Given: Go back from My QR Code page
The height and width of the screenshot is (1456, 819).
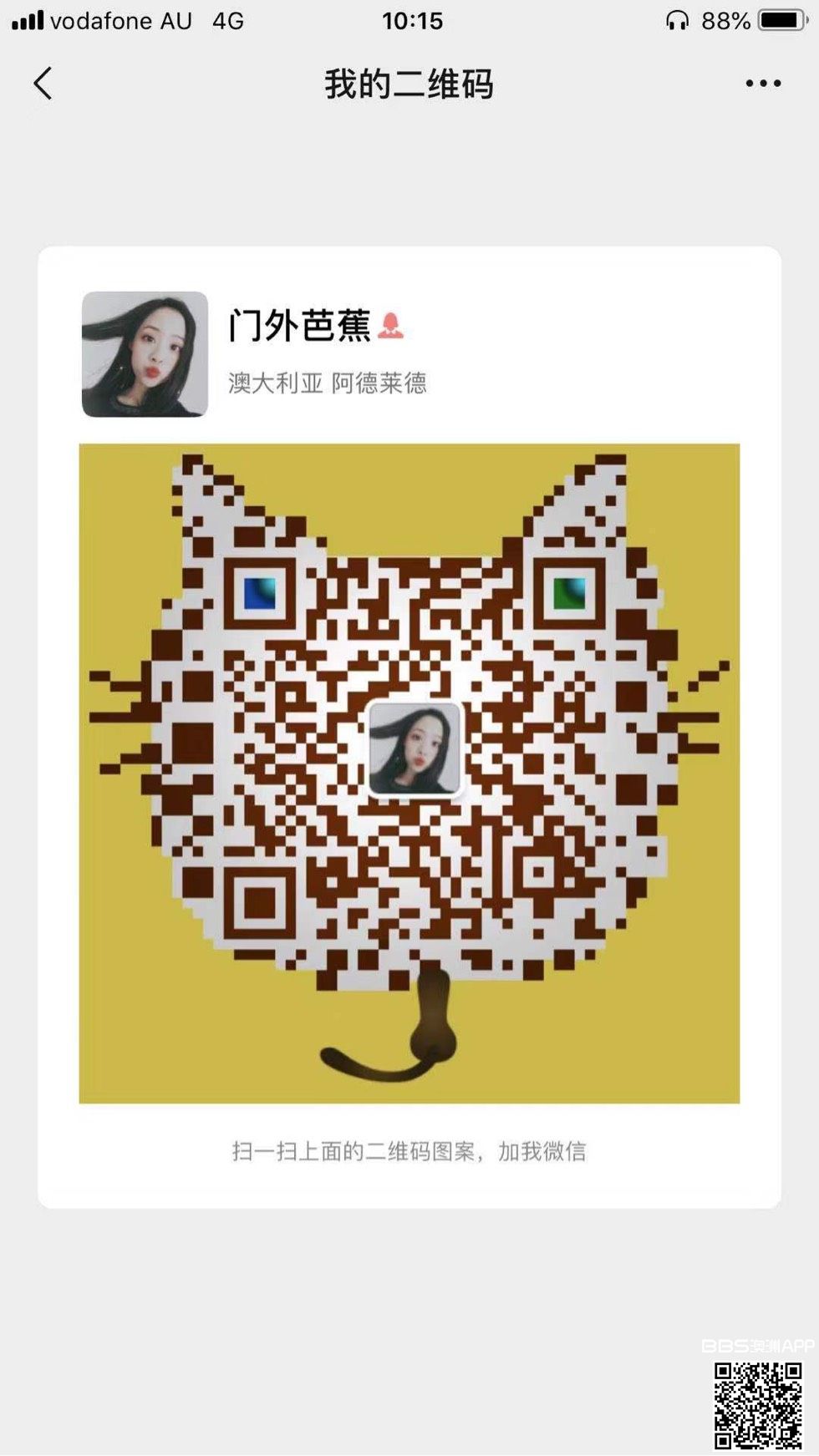Looking at the screenshot, I should 43,84.
